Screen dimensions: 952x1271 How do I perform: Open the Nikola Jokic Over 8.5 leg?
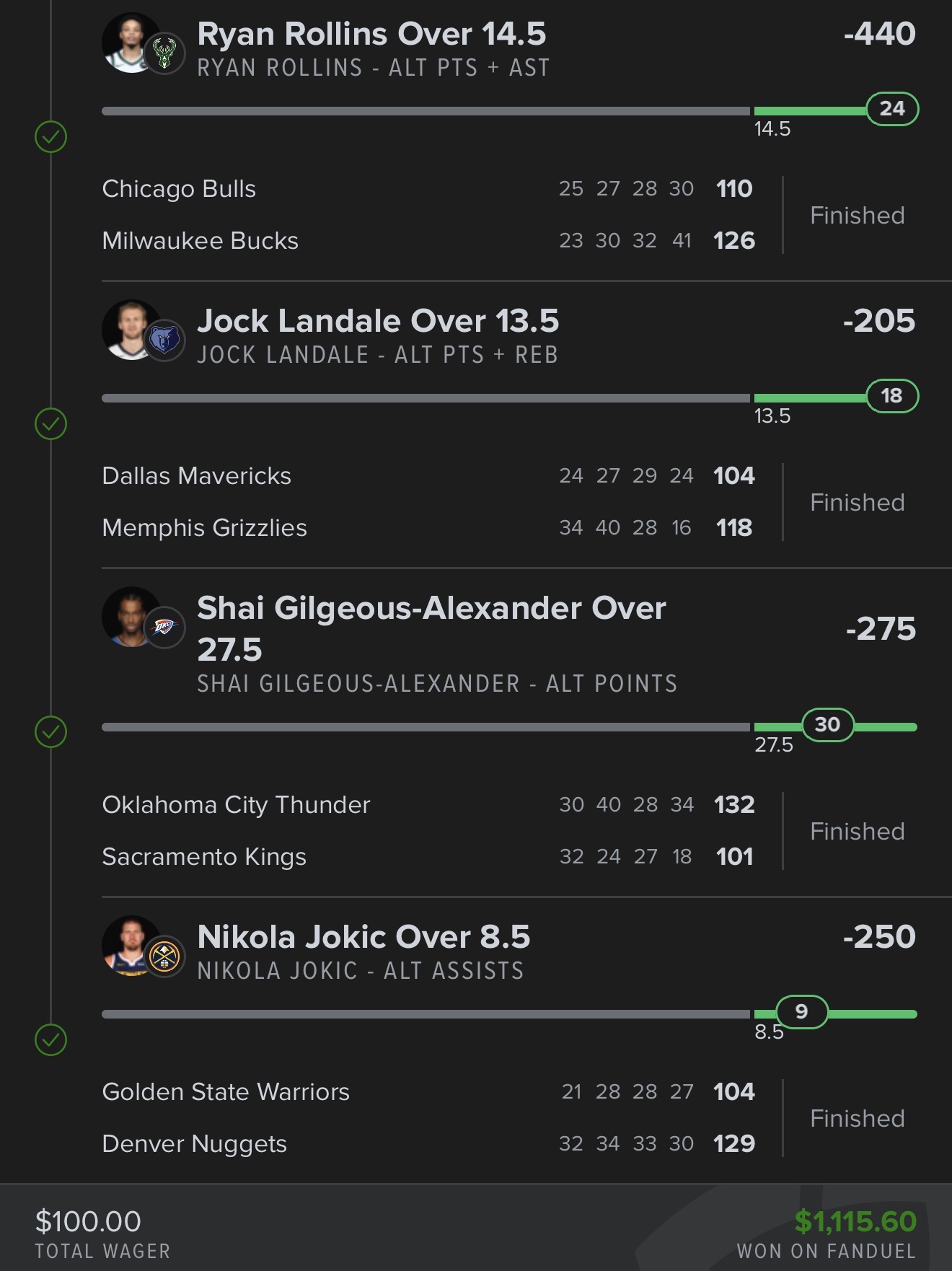click(363, 938)
